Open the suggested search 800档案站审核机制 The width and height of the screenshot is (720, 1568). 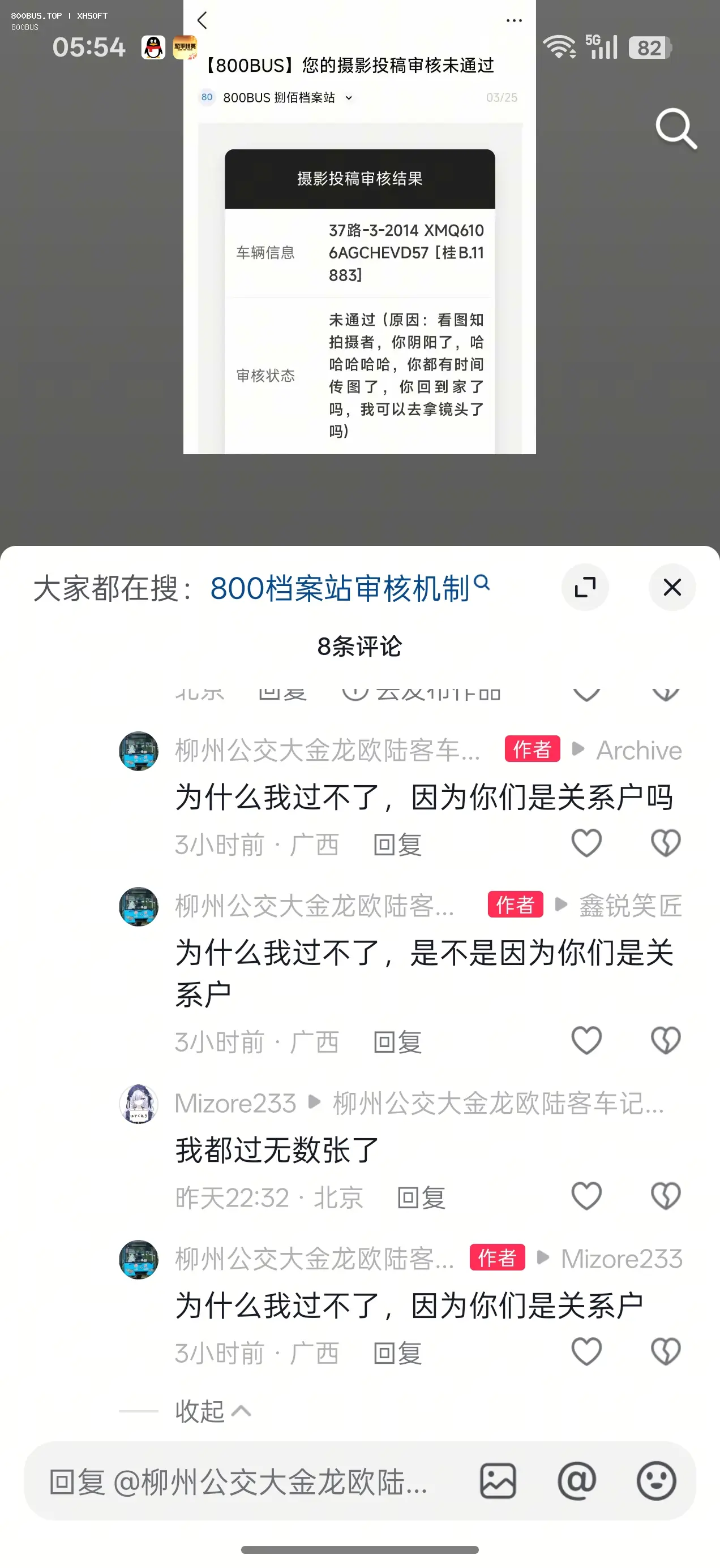[350, 588]
